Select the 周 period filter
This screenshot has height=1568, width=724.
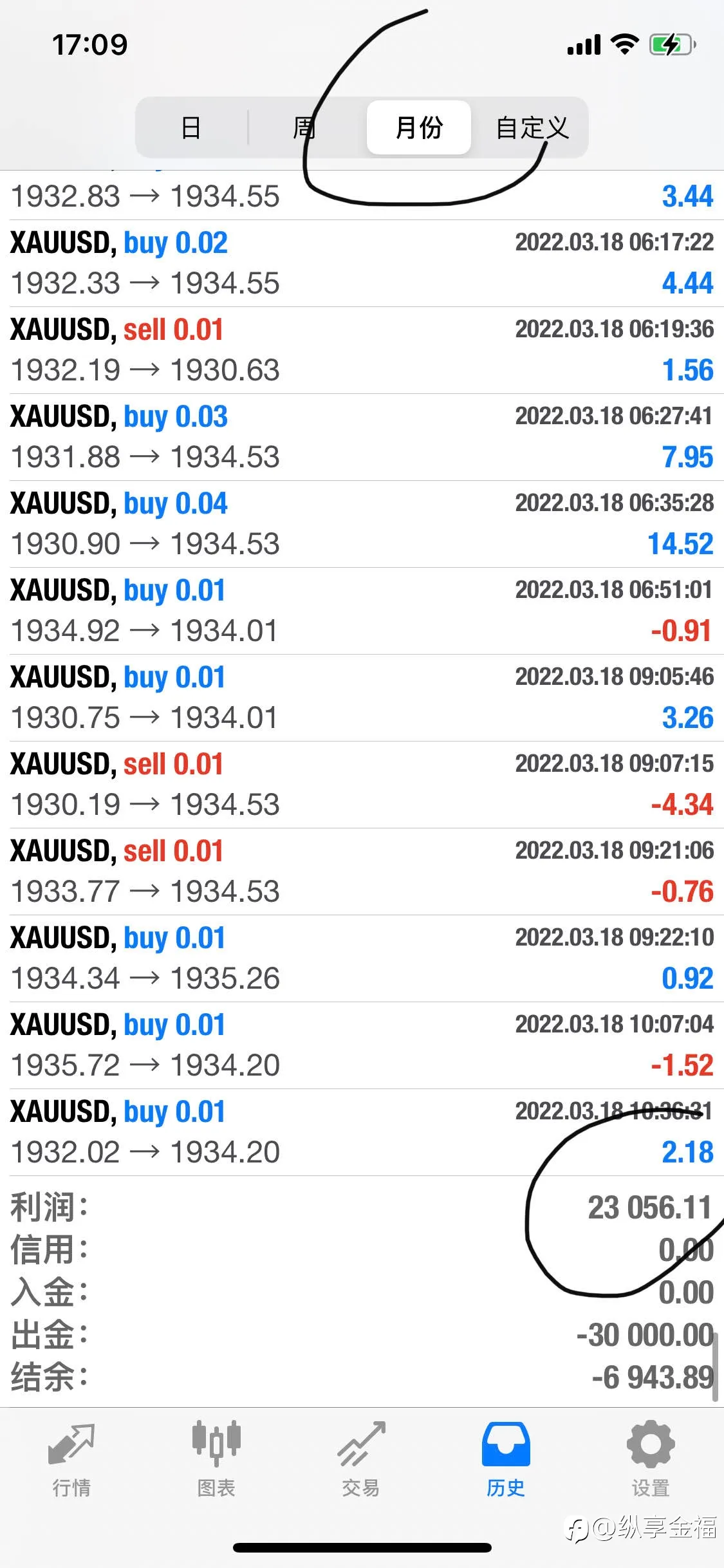304,127
